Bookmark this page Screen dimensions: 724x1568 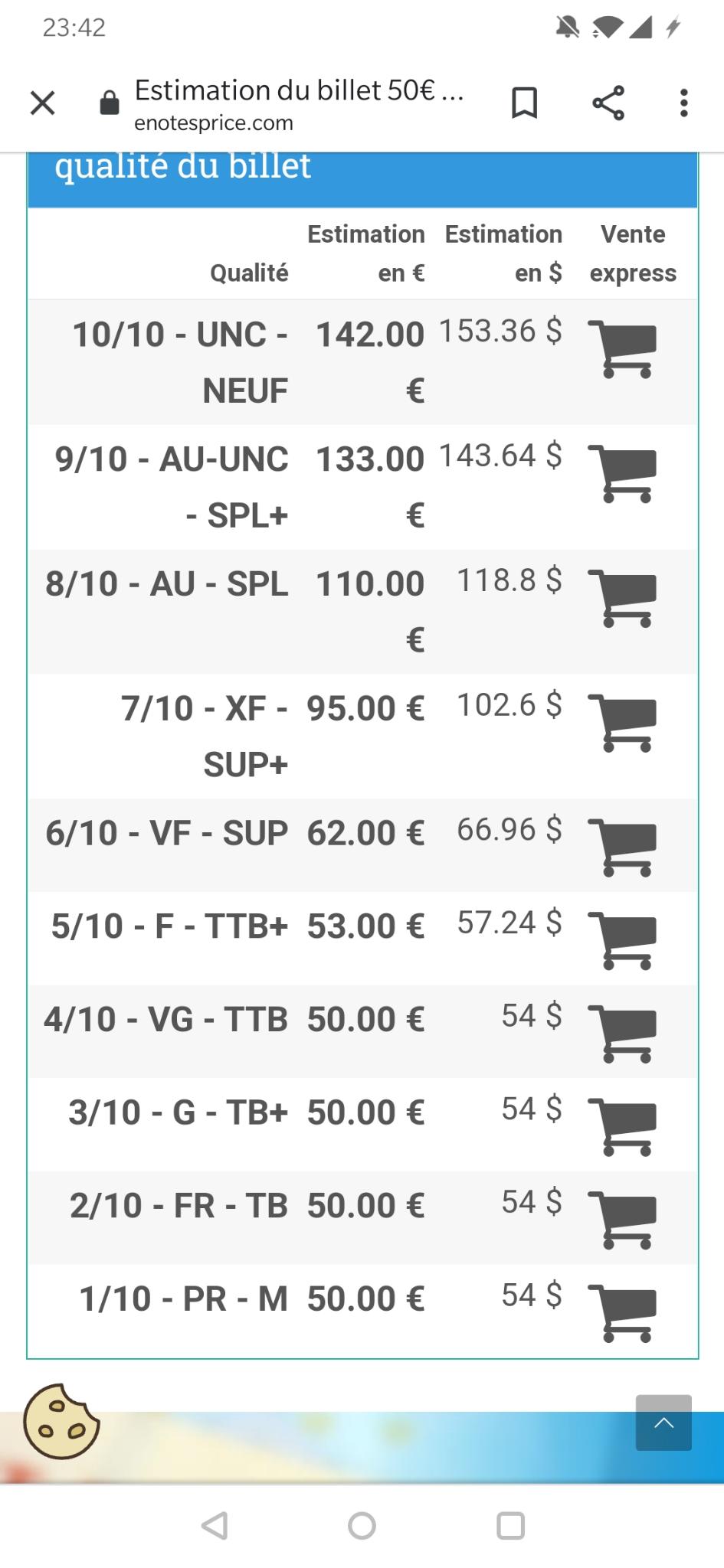pyautogui.click(x=524, y=103)
